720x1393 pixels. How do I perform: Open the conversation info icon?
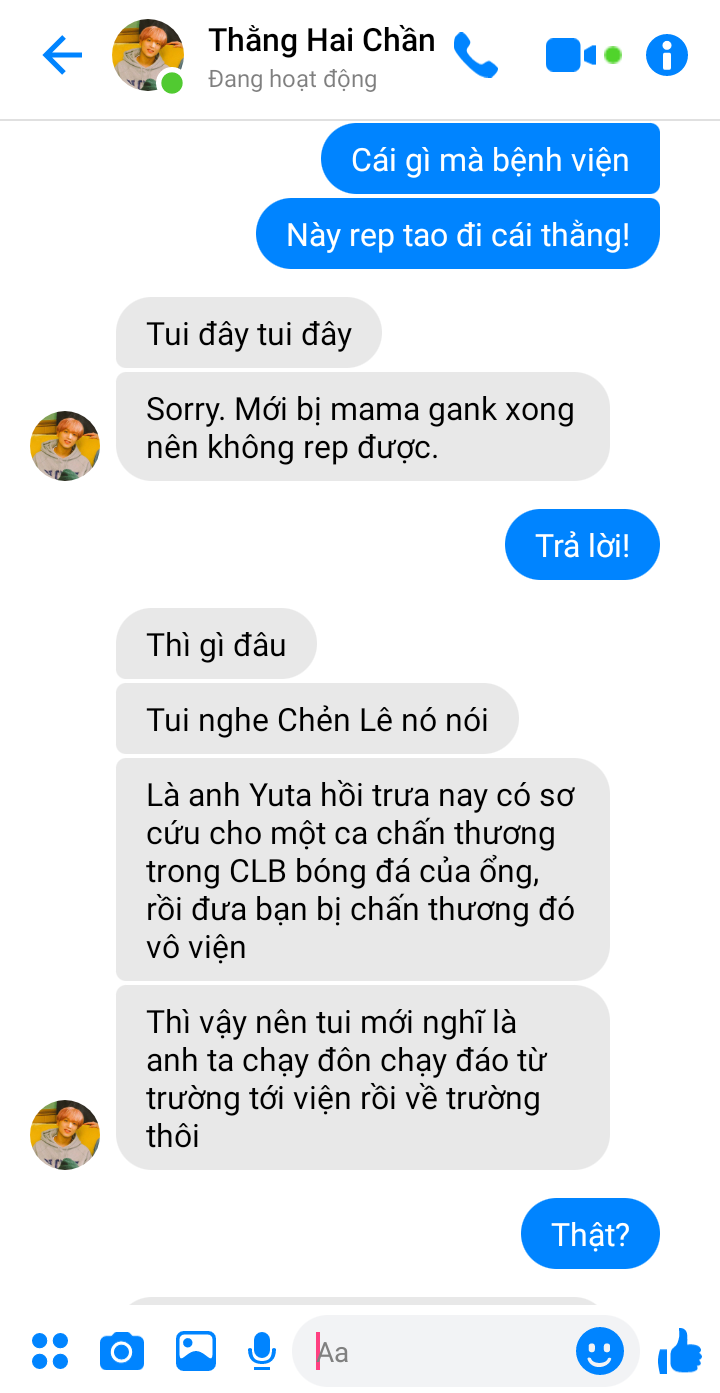click(667, 56)
